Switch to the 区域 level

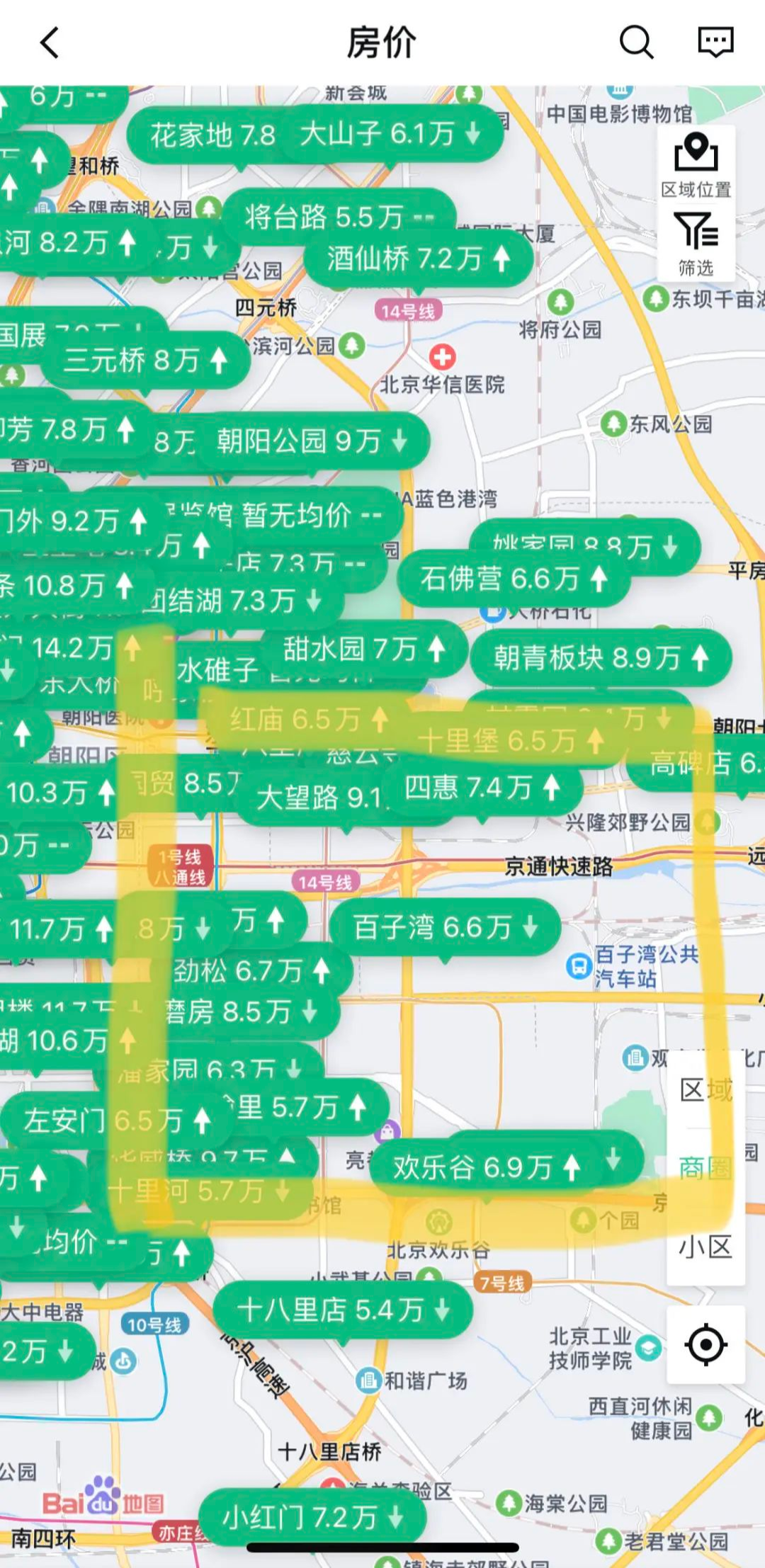click(x=705, y=1090)
